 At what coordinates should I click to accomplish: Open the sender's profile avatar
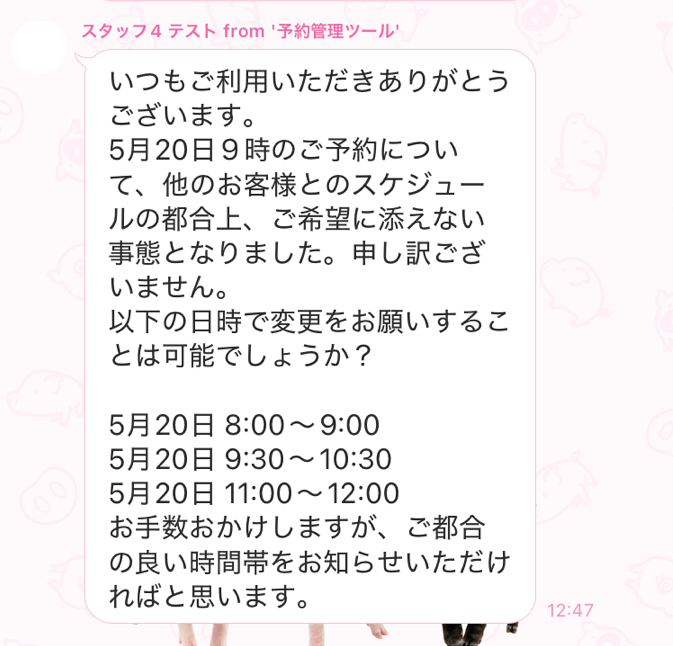click(x=40, y=46)
